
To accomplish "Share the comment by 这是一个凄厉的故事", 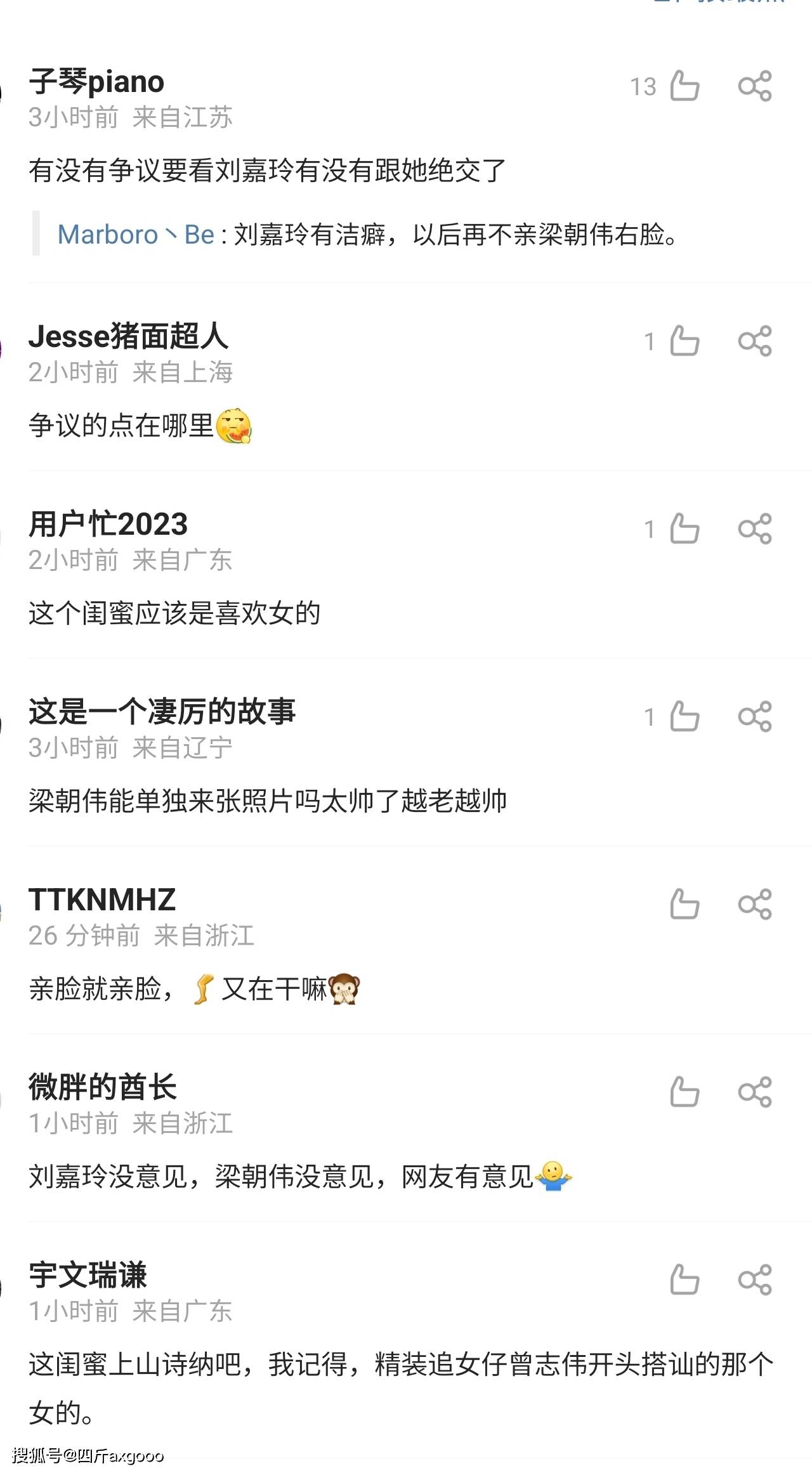I will [755, 717].
